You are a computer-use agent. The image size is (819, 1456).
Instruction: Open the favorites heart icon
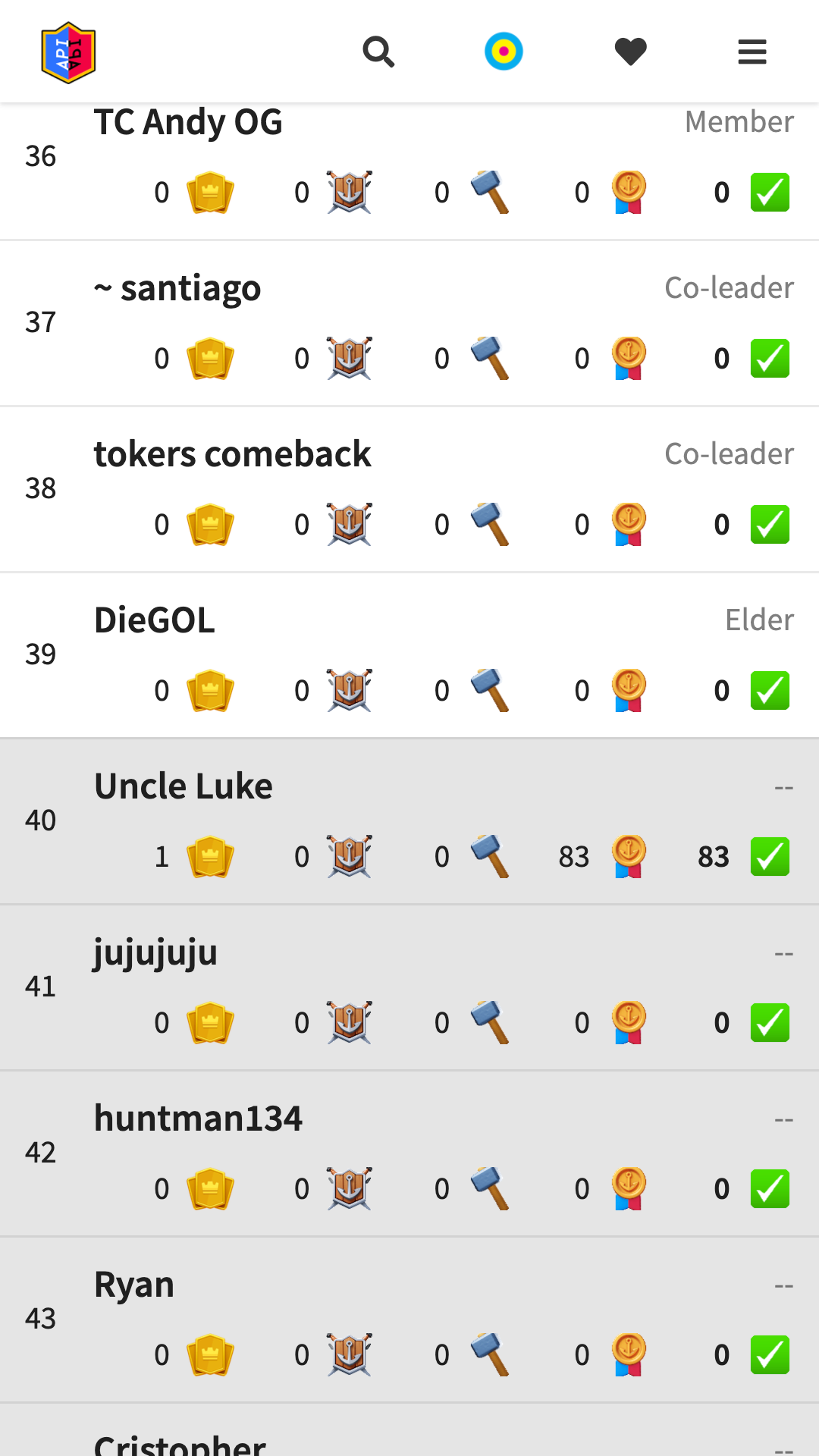(630, 51)
